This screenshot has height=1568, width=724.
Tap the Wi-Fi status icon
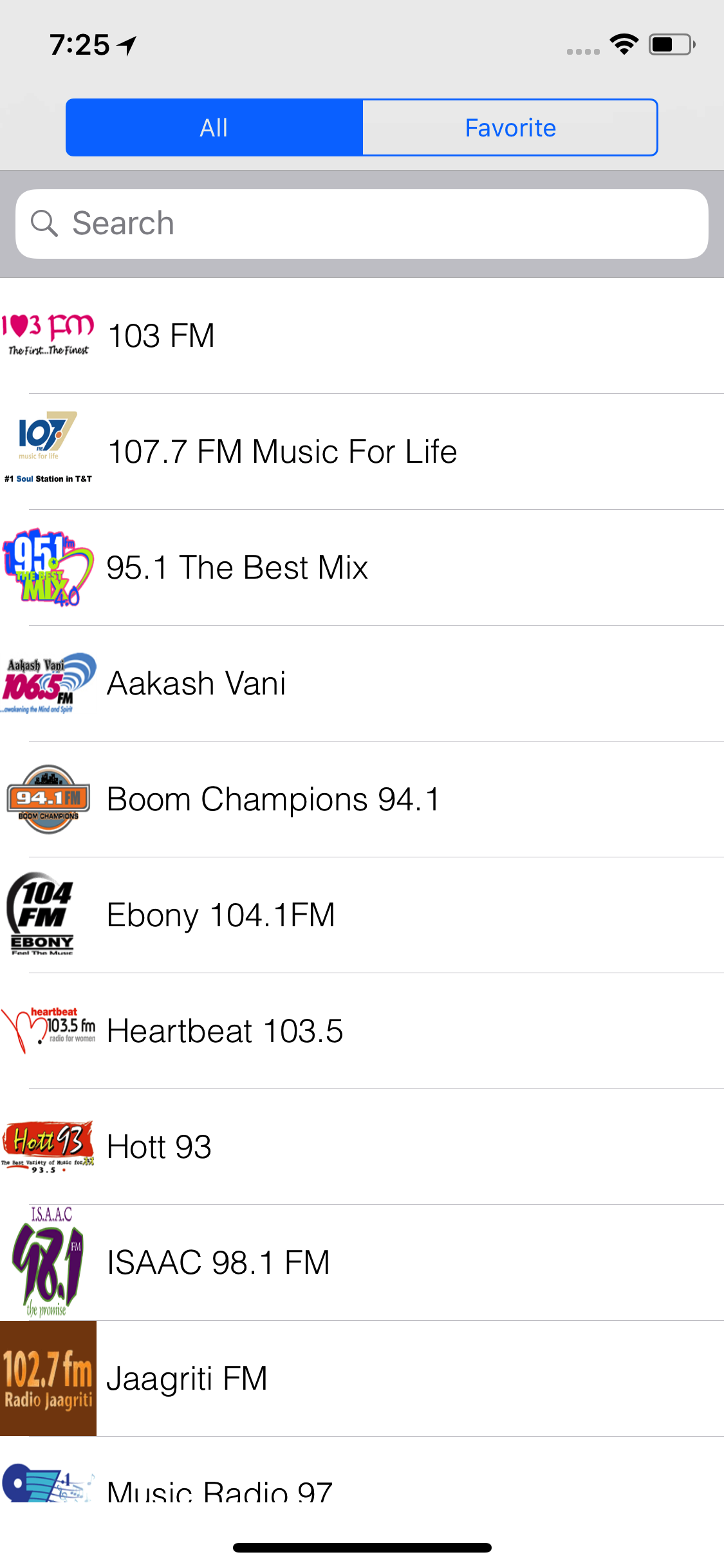tap(622, 43)
